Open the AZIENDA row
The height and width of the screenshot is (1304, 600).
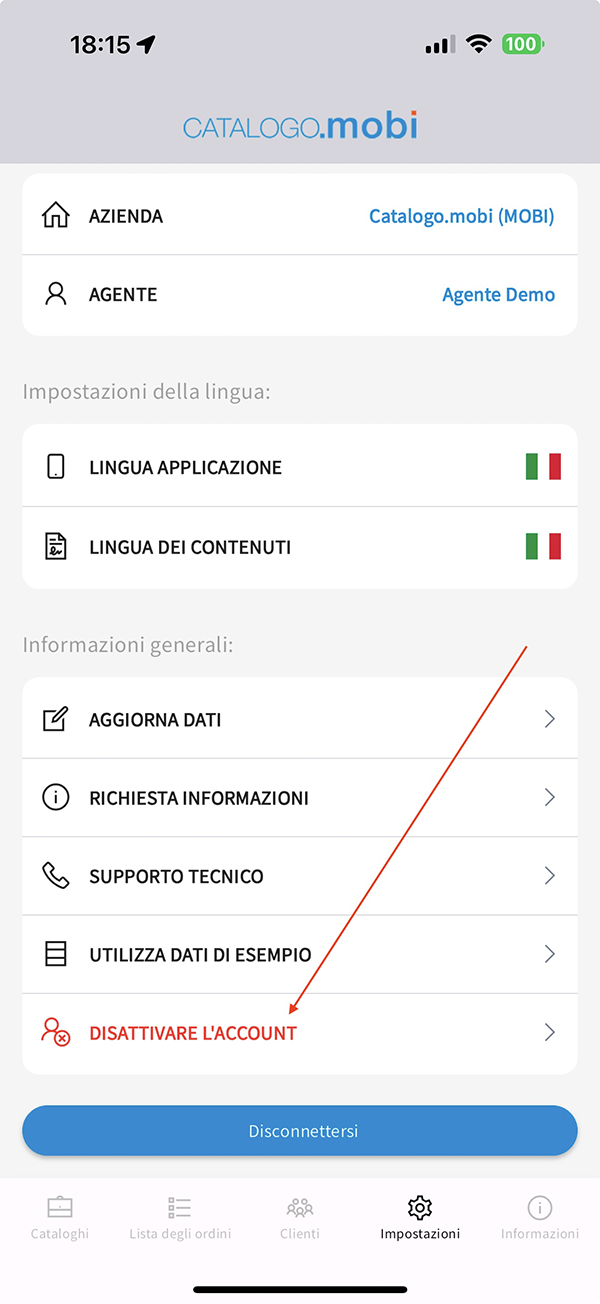[x=300, y=215]
